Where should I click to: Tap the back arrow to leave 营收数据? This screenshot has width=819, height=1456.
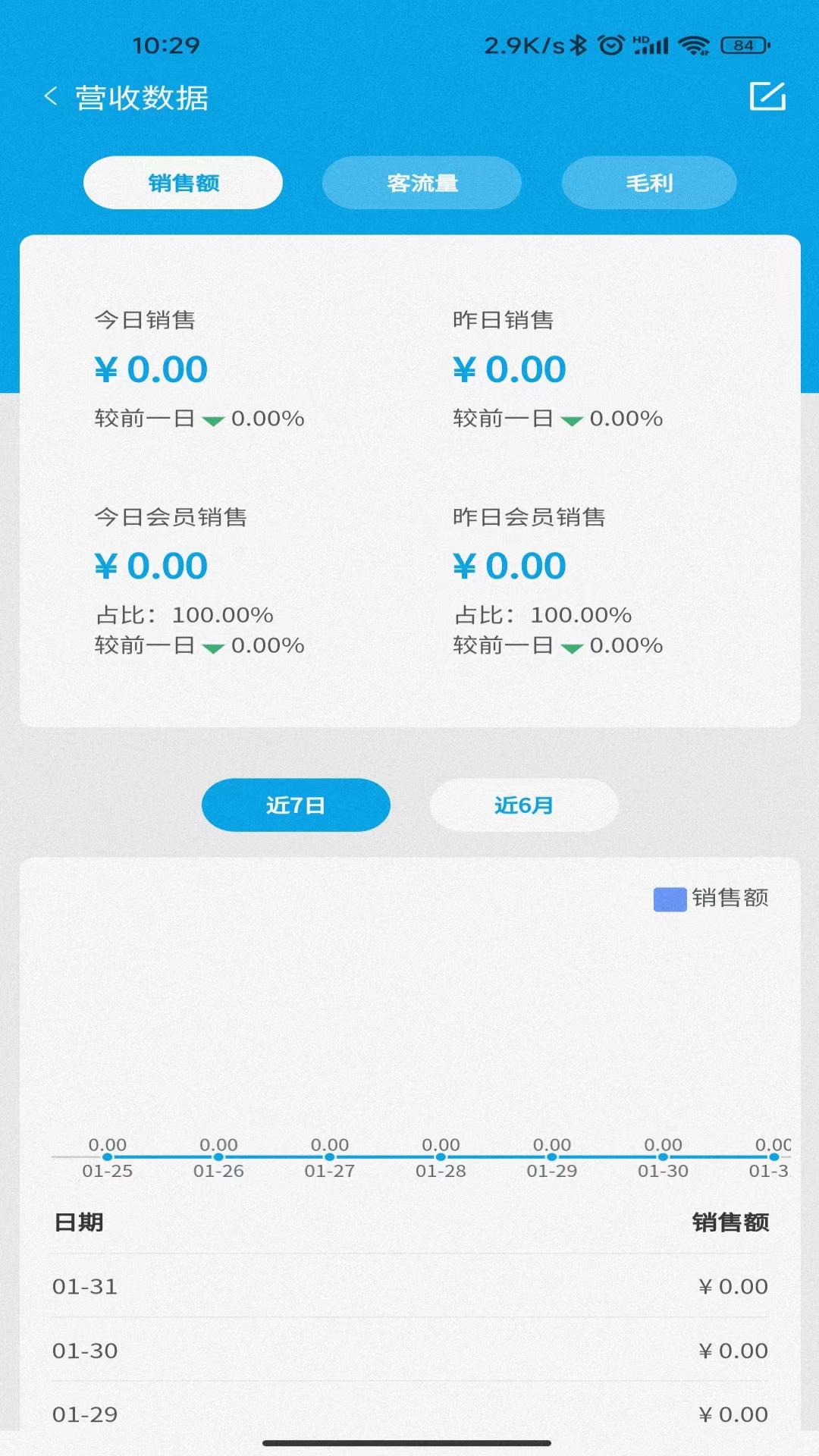coord(51,98)
